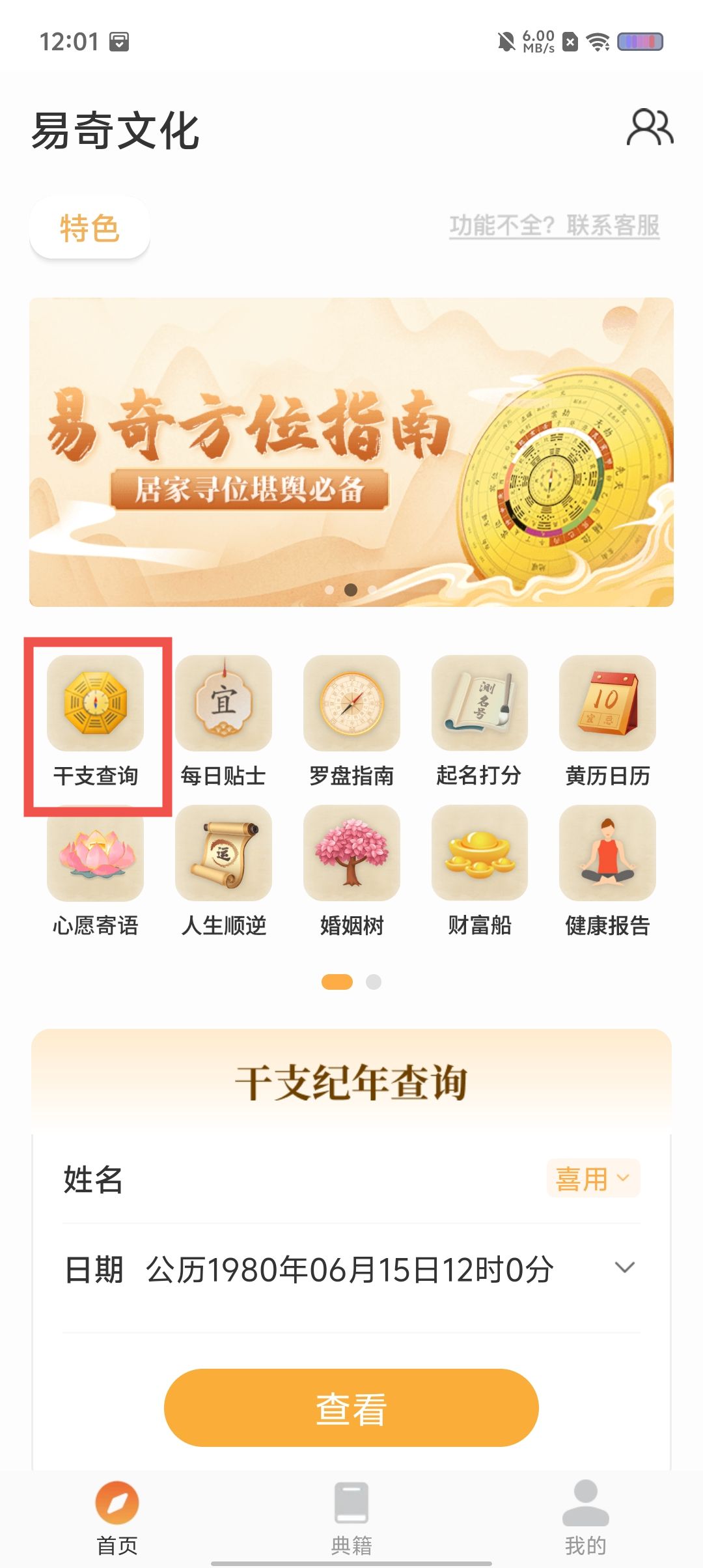Open 每日贴士 feature
The width and height of the screenshot is (703, 1568).
click(x=223, y=722)
